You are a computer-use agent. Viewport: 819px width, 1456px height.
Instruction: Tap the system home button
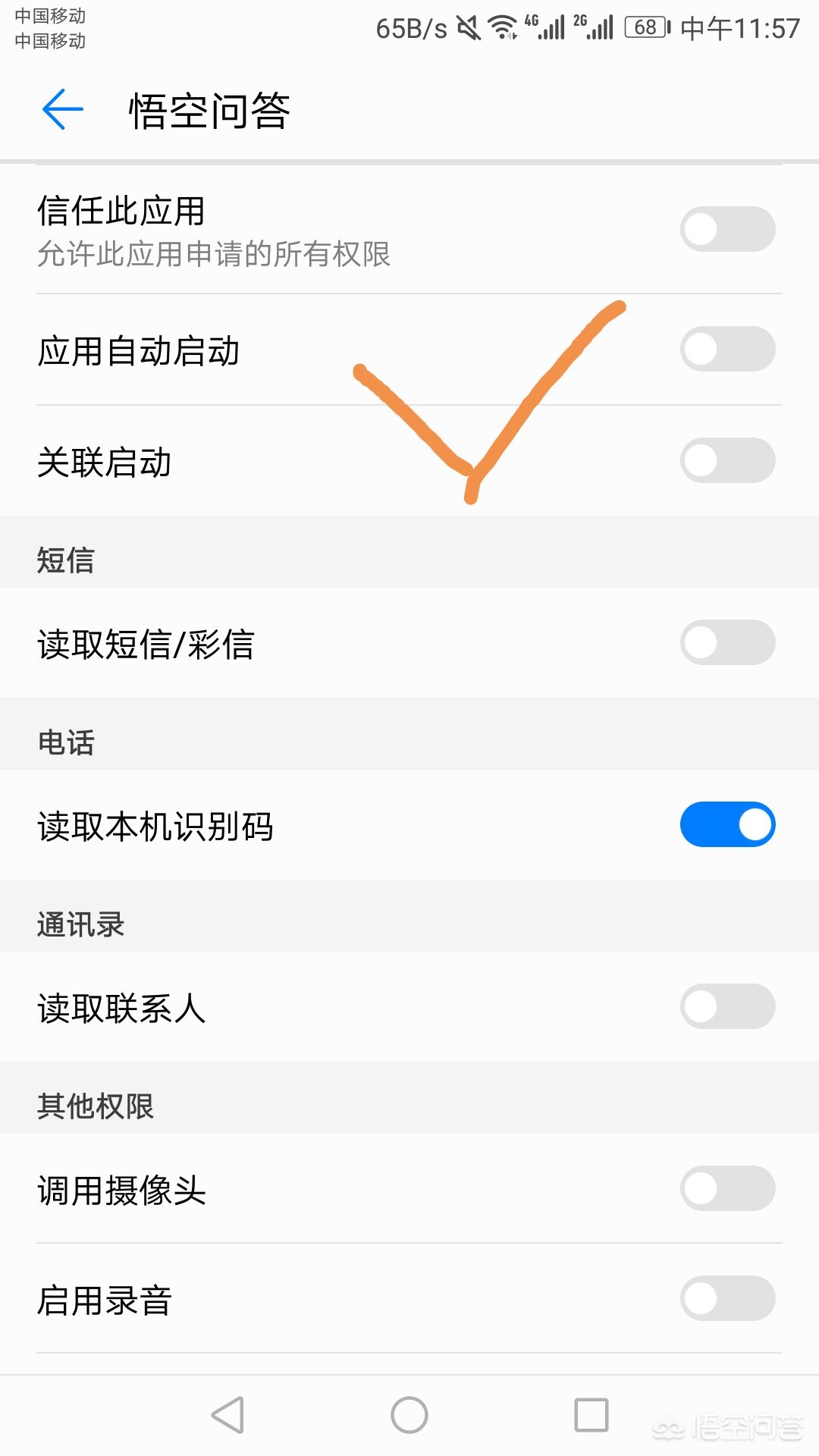pyautogui.click(x=409, y=1415)
